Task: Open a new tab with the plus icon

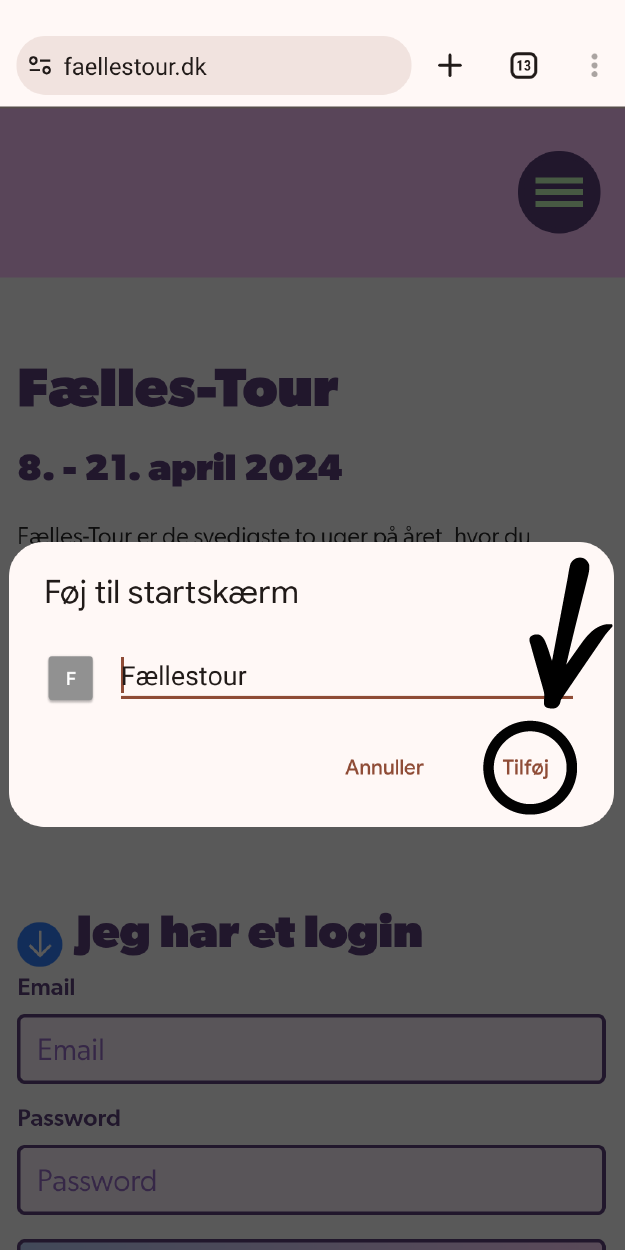Action: pyautogui.click(x=450, y=66)
